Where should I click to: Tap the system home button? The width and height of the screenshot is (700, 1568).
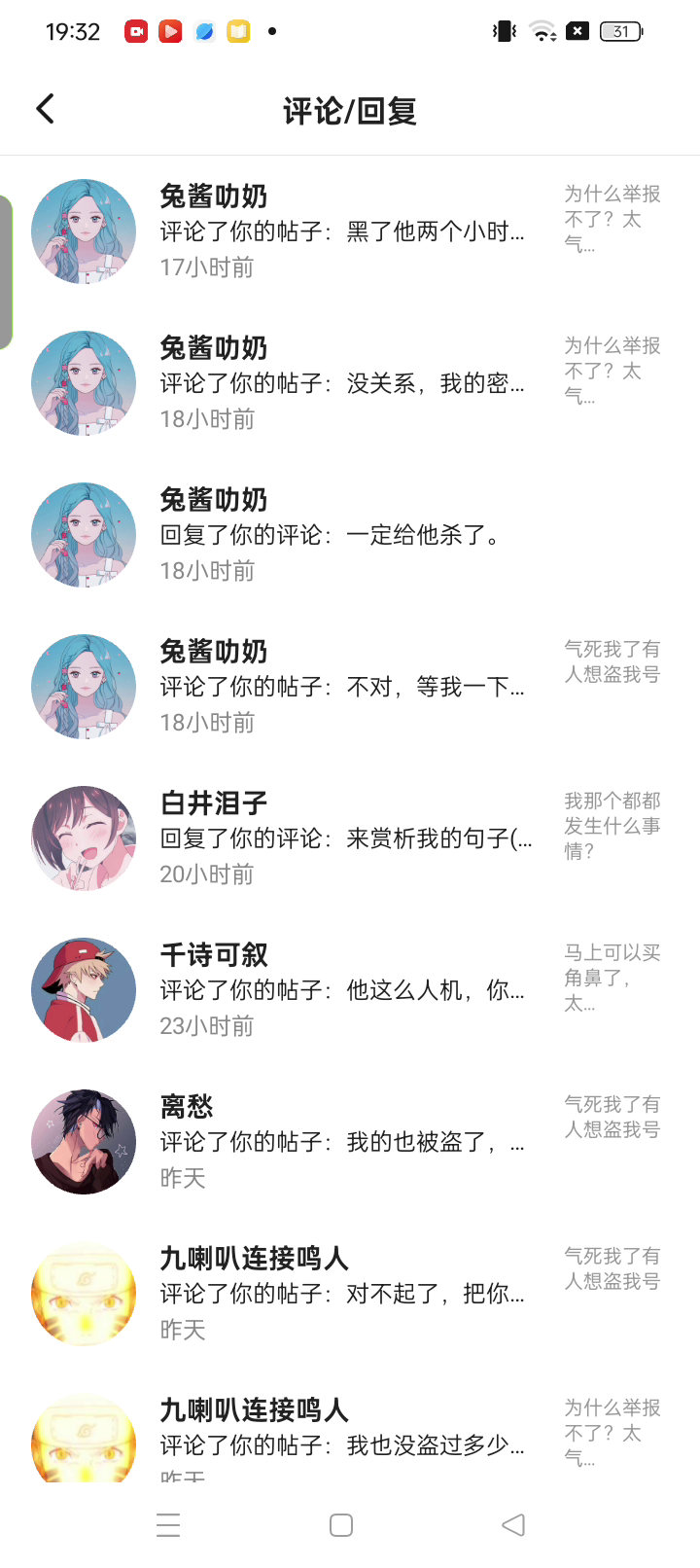point(341,1525)
